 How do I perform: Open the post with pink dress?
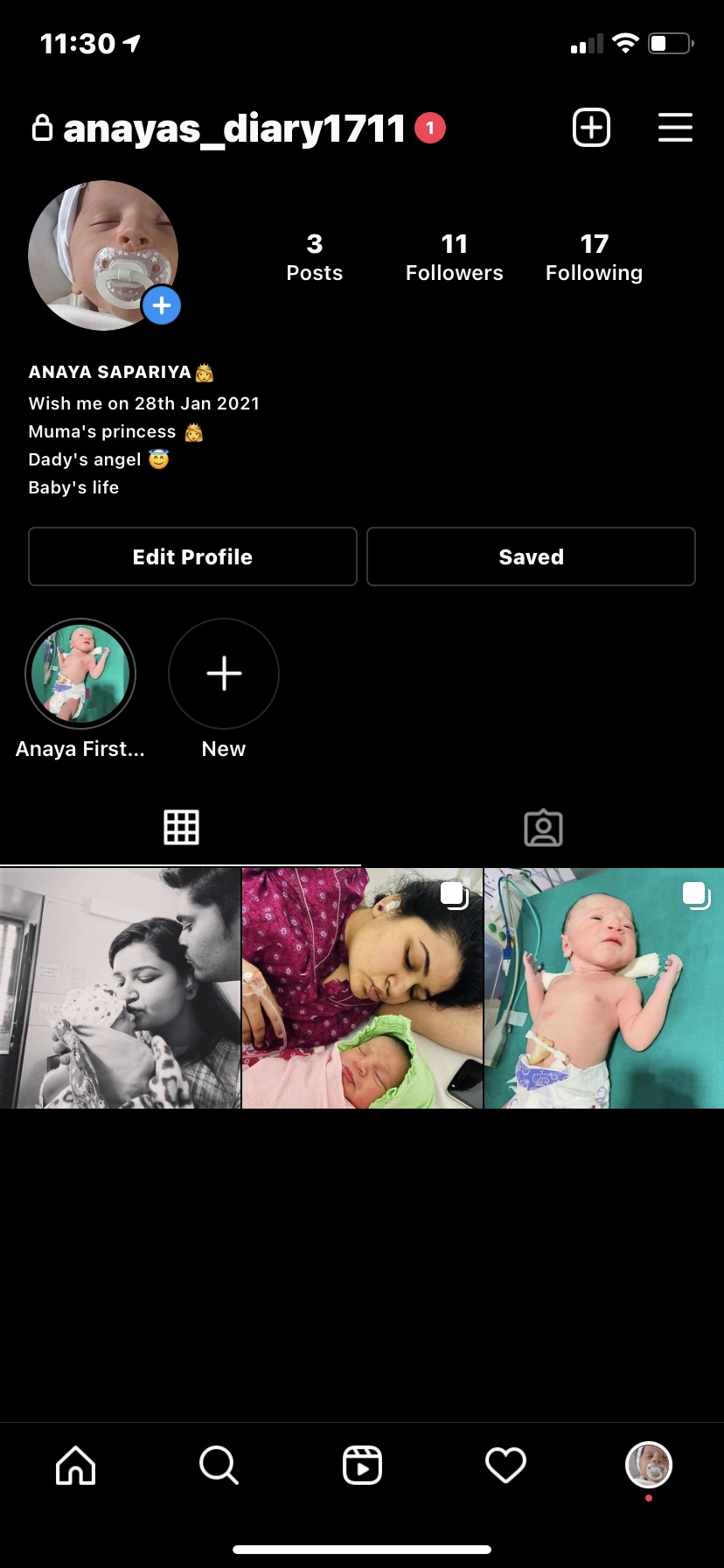click(362, 988)
